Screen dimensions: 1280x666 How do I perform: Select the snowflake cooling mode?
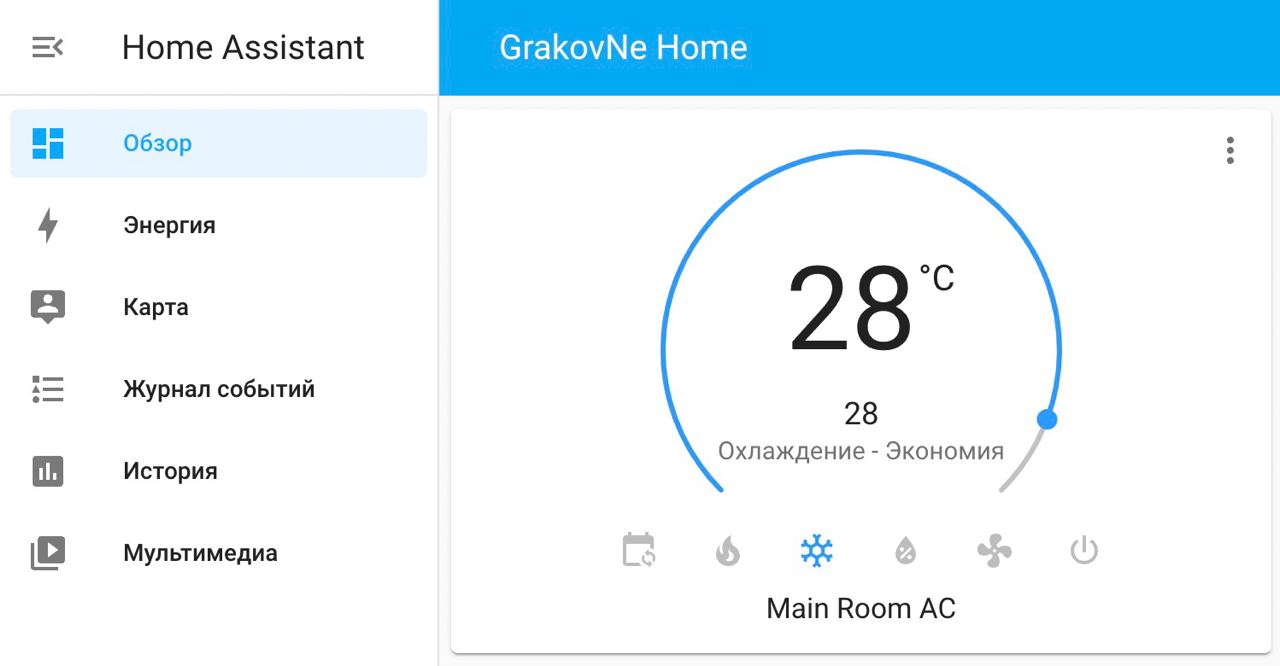tap(817, 550)
